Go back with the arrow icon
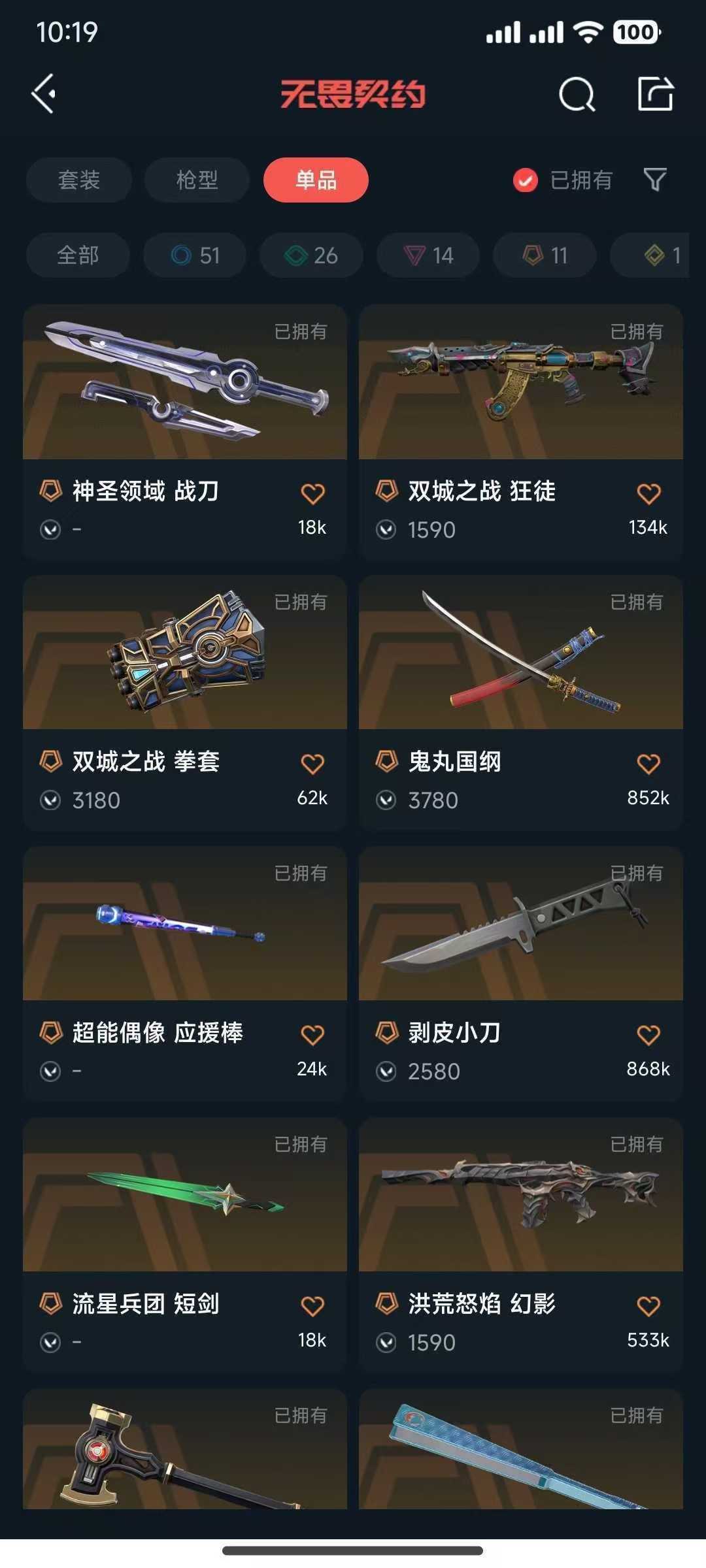This screenshot has width=706, height=1568. tap(44, 94)
